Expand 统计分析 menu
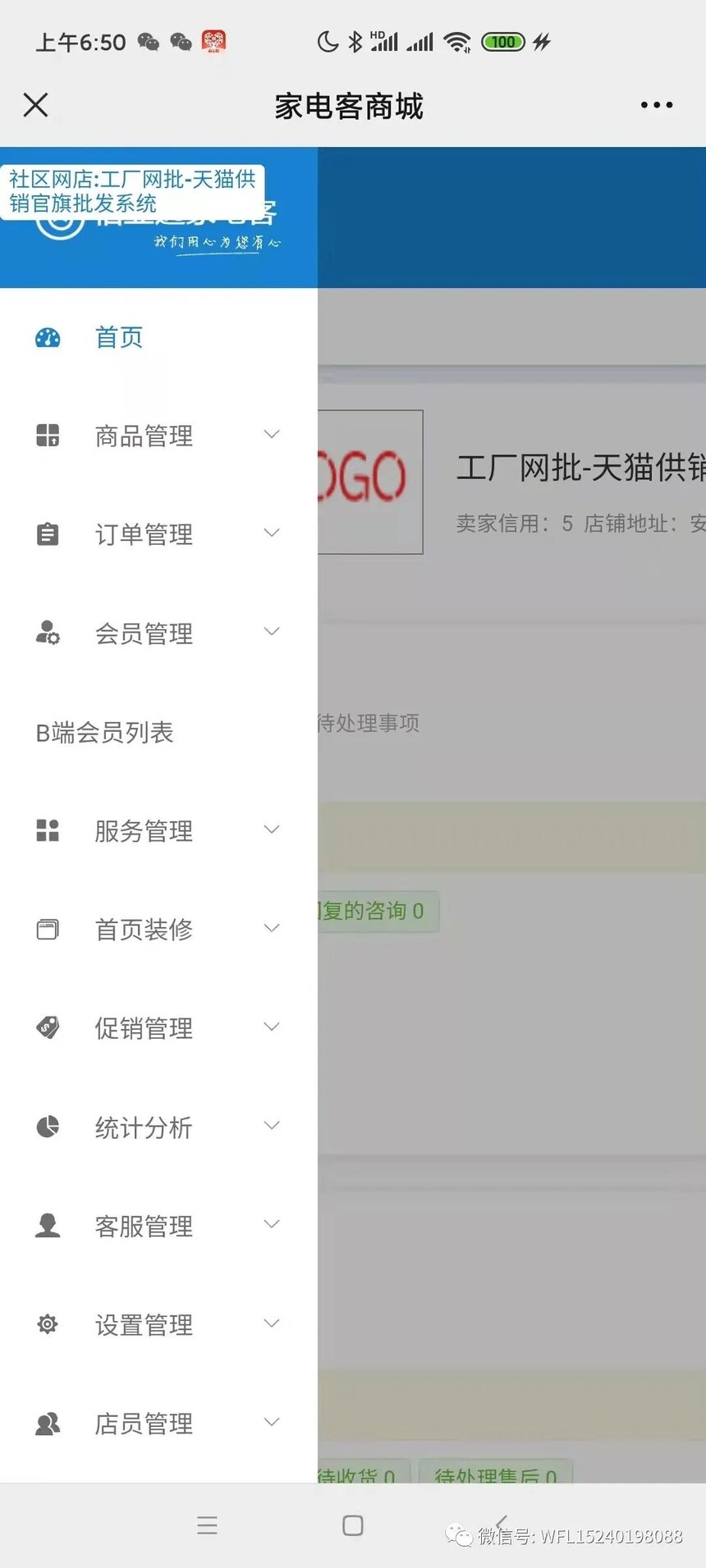 158,1127
